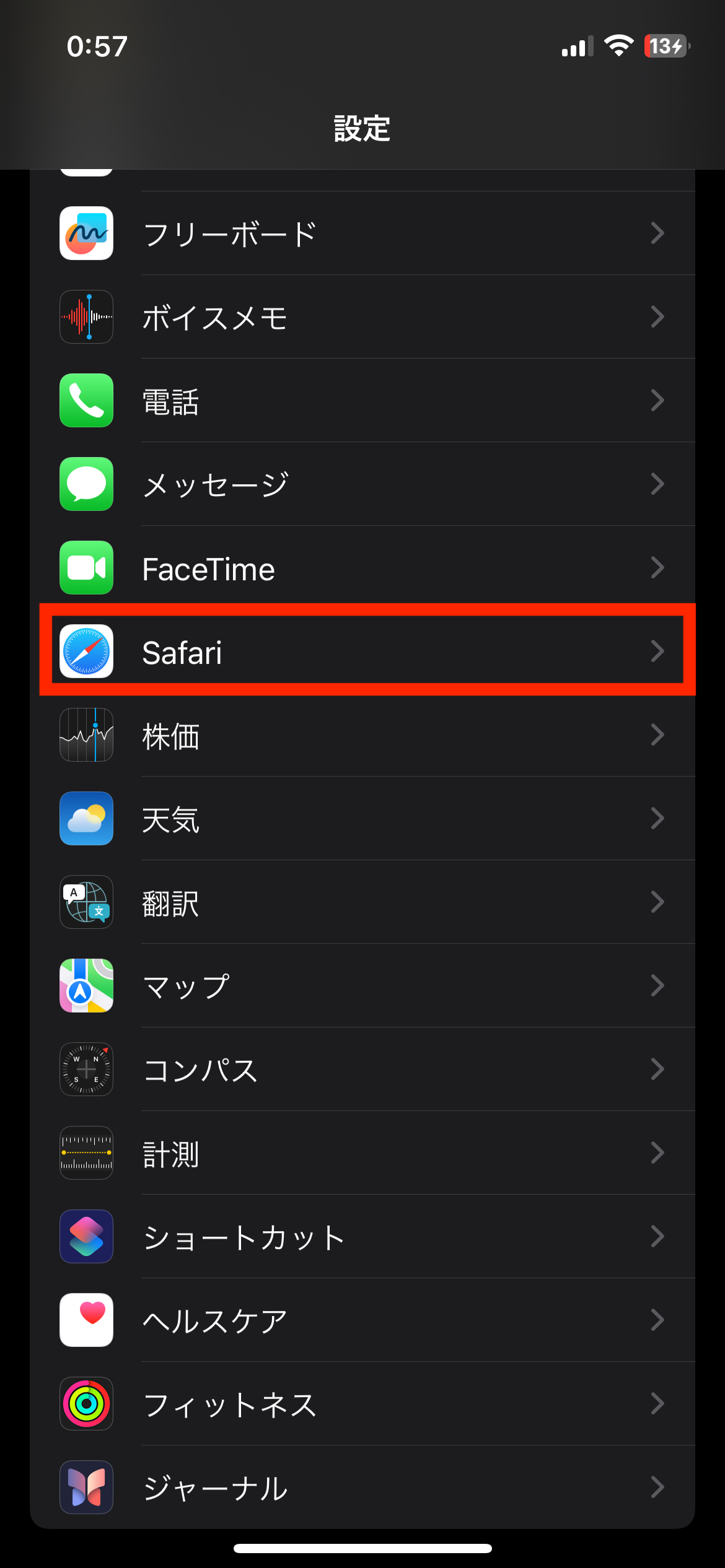
Task: Select the 株価 row
Action: point(362,735)
